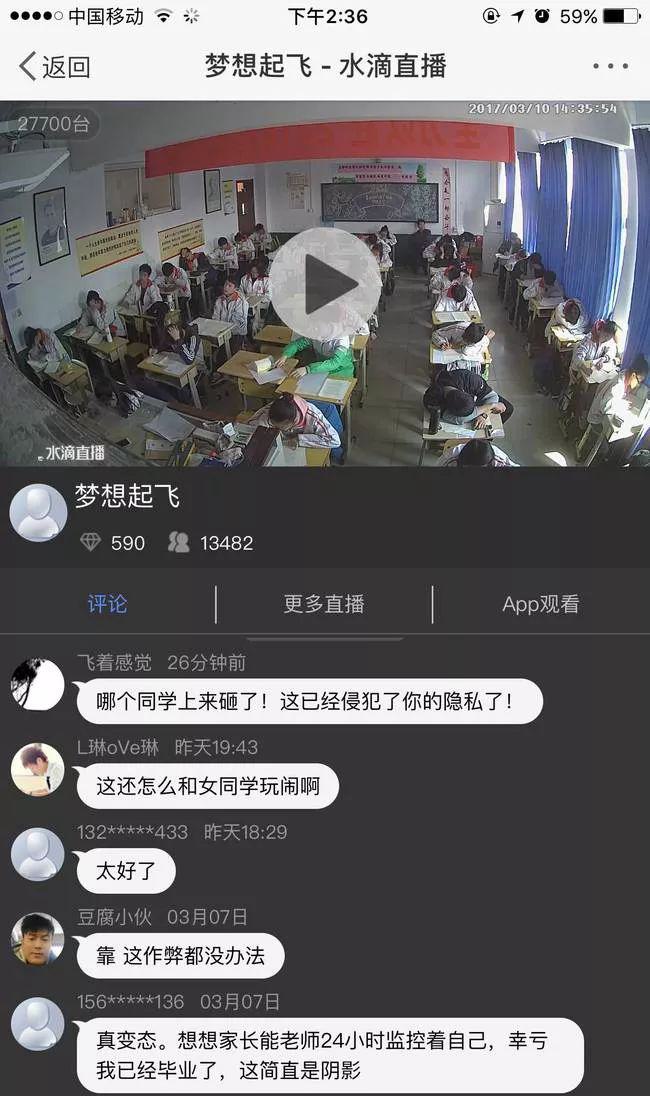This screenshot has width=650, height=1096.
Task: View profile of commenter L琳oVe琳
Action: (38, 769)
